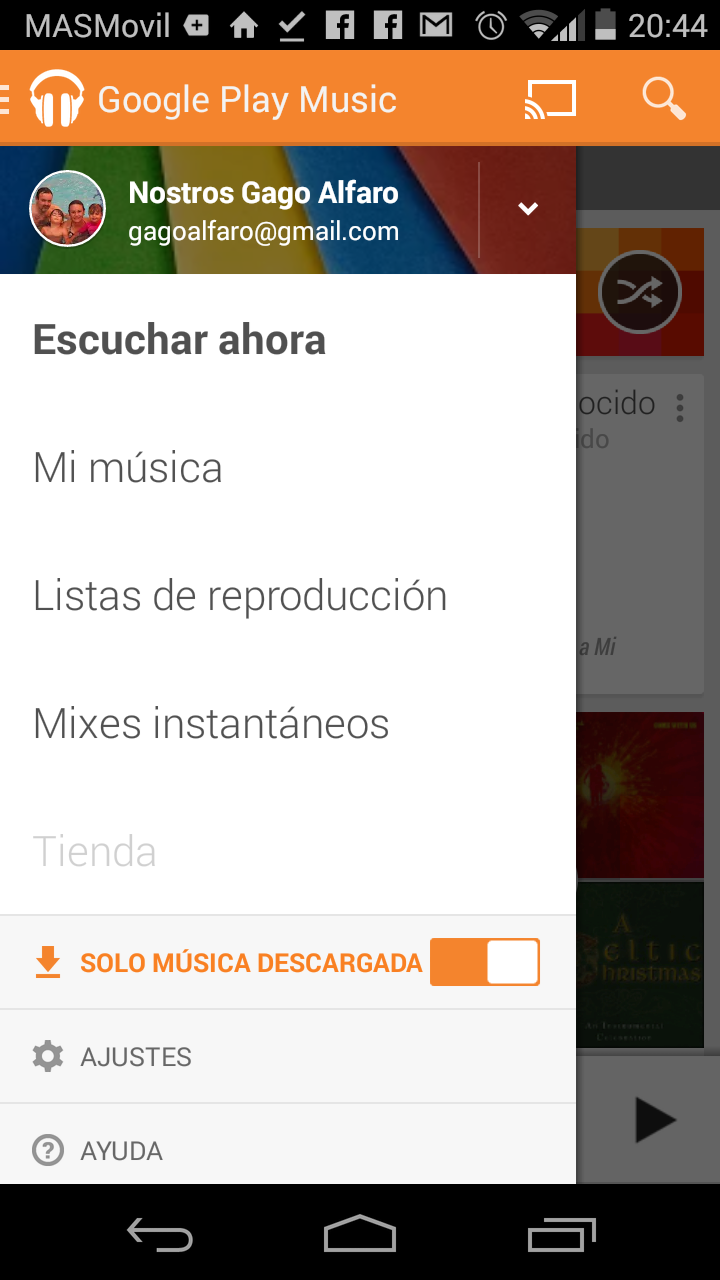The image size is (720, 1280).
Task: Tap the play button
Action: pyautogui.click(x=655, y=1119)
